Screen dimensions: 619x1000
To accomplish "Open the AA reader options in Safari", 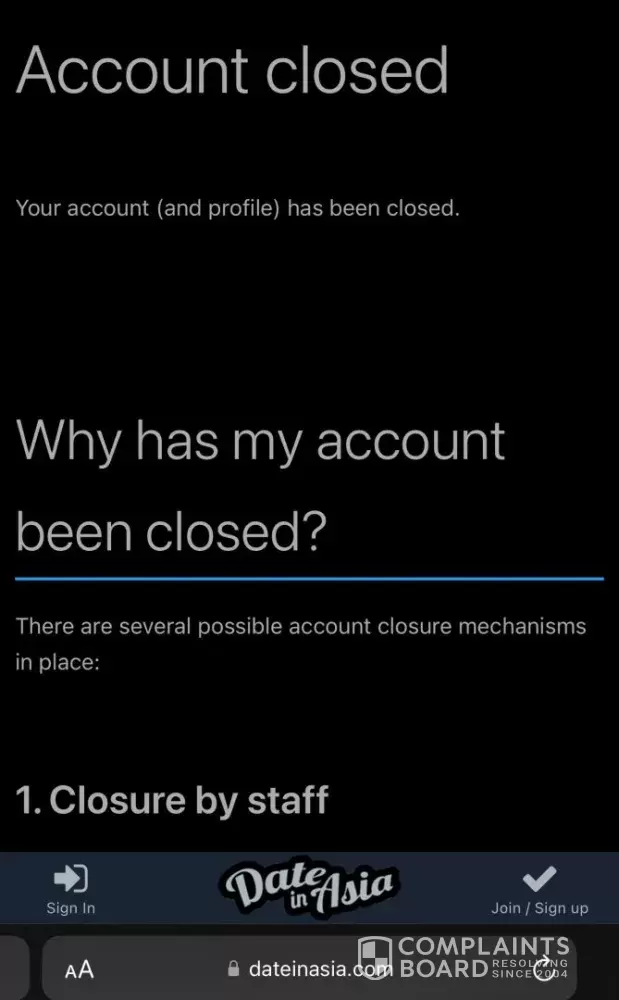I will click(79, 969).
